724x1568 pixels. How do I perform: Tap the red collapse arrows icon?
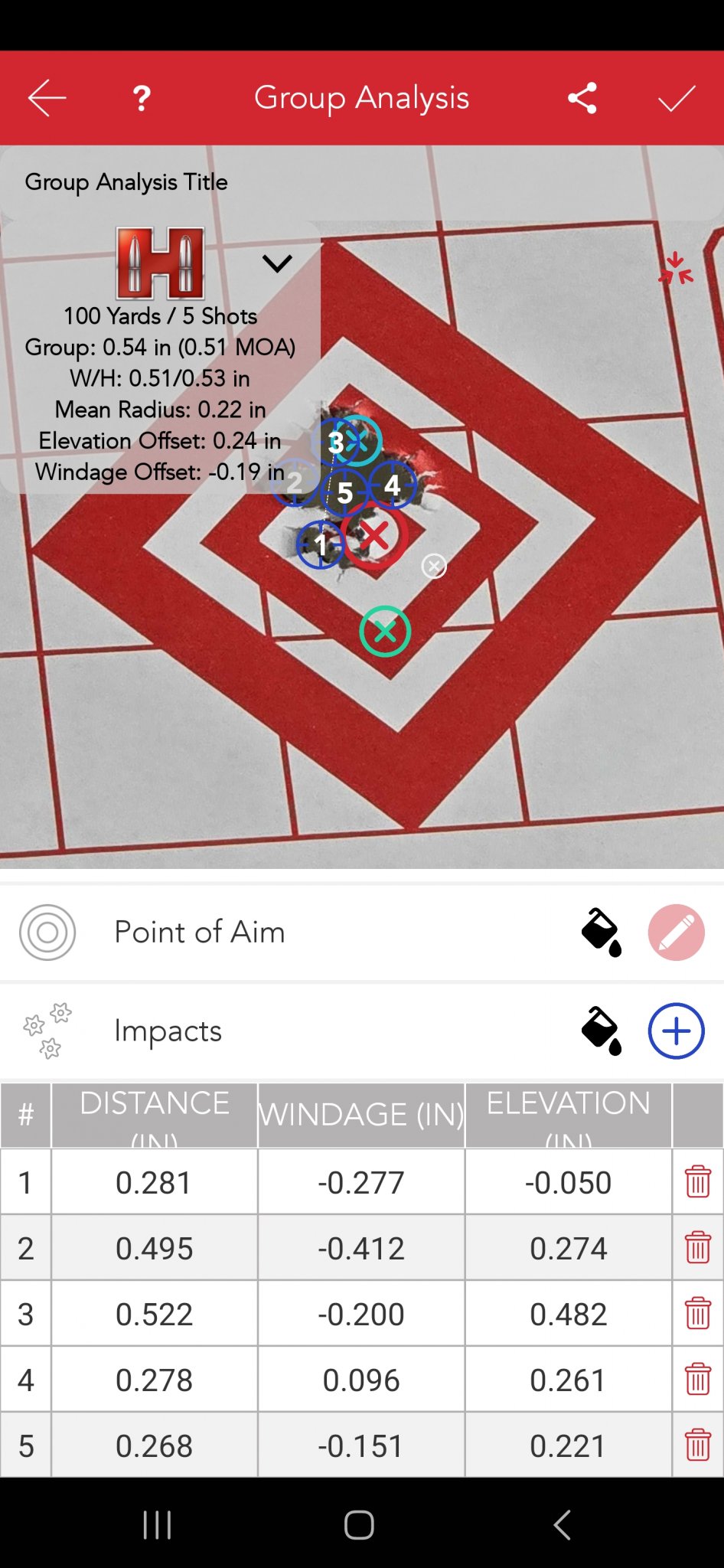click(x=676, y=269)
